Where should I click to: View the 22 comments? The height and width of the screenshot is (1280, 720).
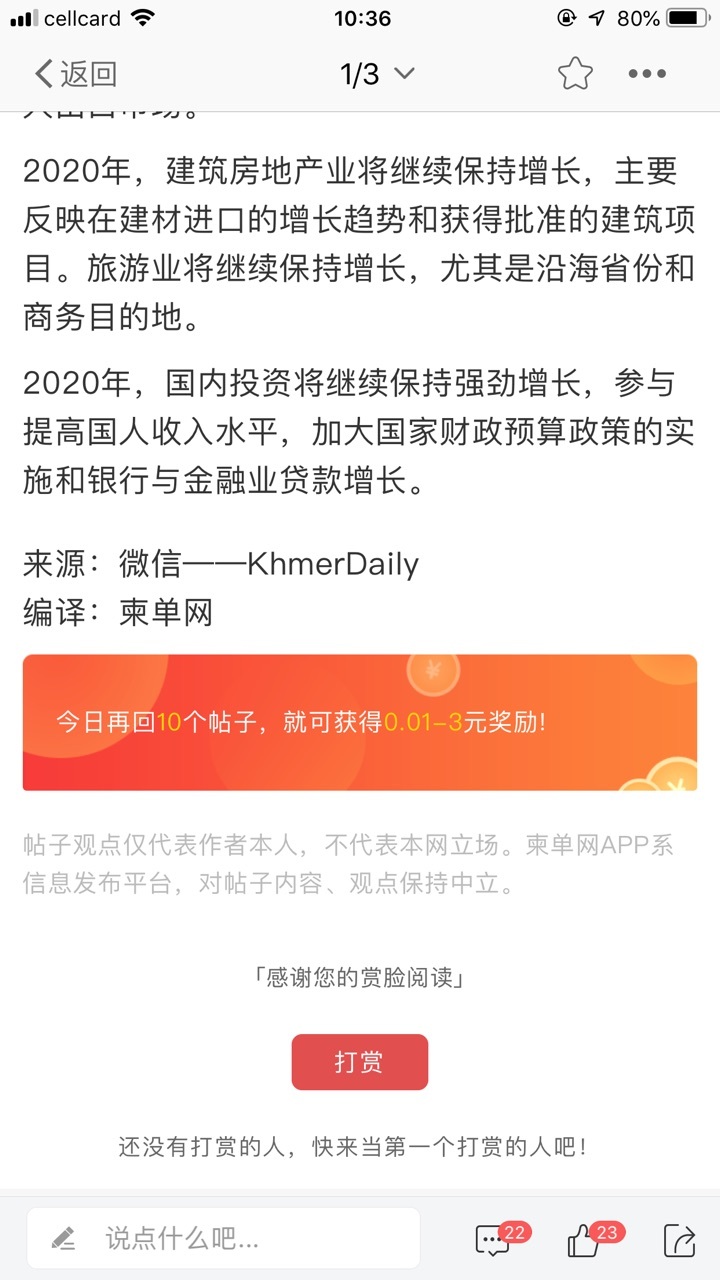[494, 1241]
